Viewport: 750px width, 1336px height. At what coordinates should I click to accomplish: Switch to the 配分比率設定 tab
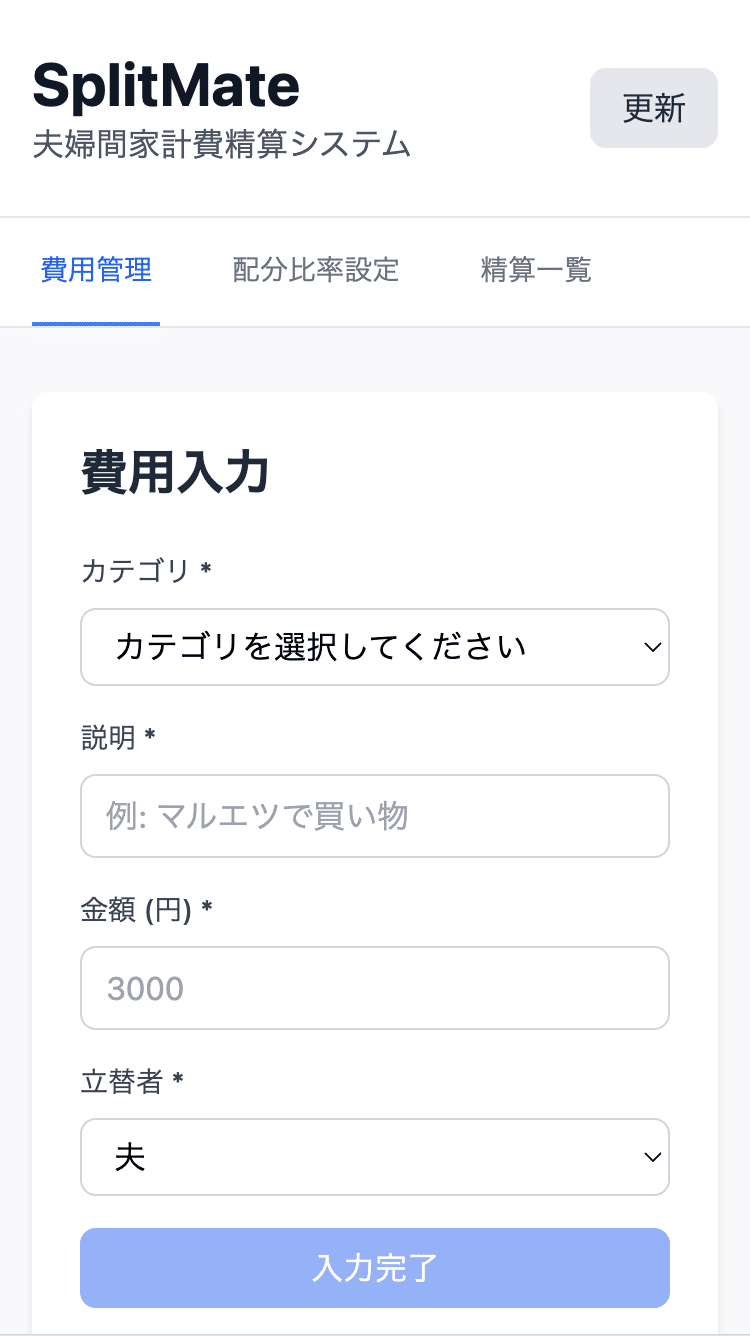pyautogui.click(x=315, y=270)
